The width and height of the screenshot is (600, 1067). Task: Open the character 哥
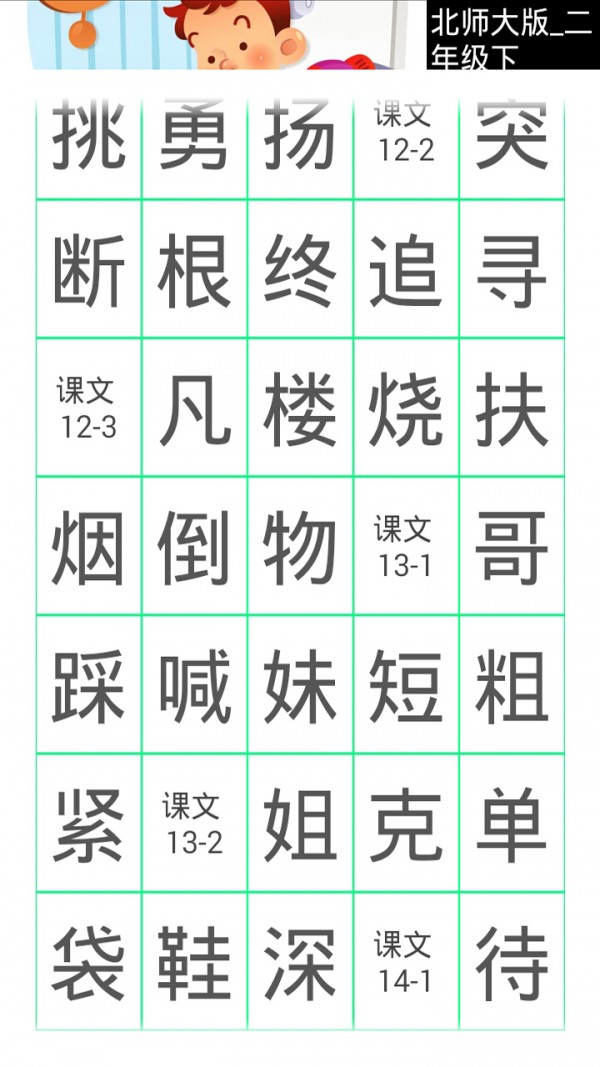[512, 546]
